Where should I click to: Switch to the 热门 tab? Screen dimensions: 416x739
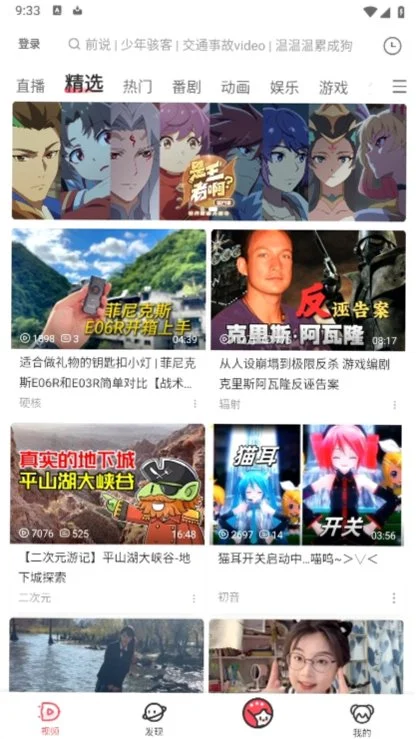click(138, 87)
